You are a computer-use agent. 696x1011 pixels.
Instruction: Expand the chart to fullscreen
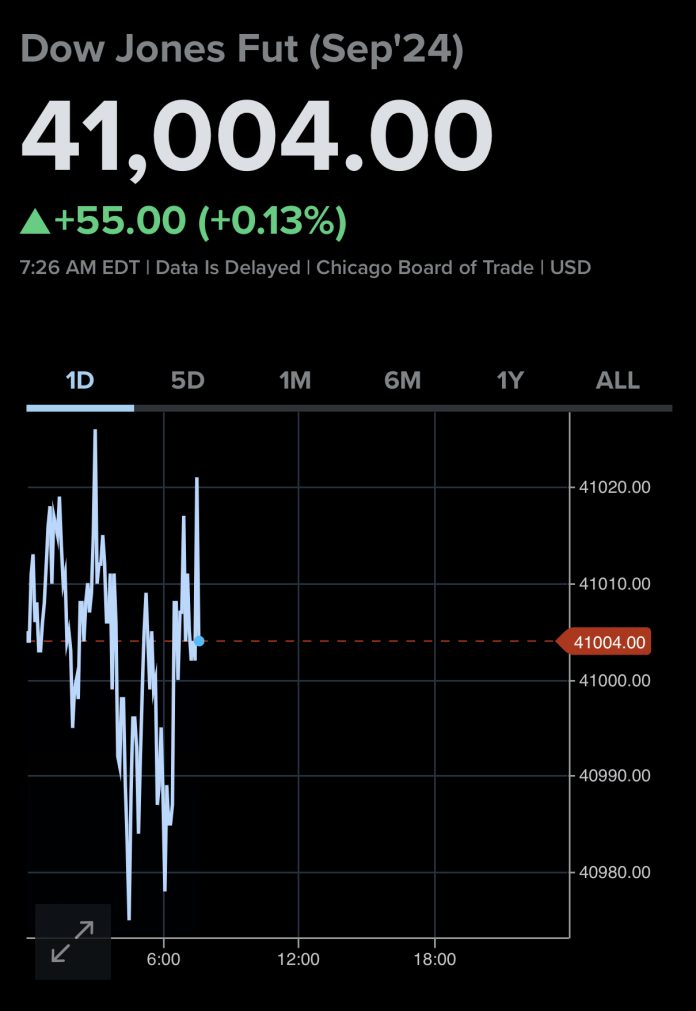point(72,941)
